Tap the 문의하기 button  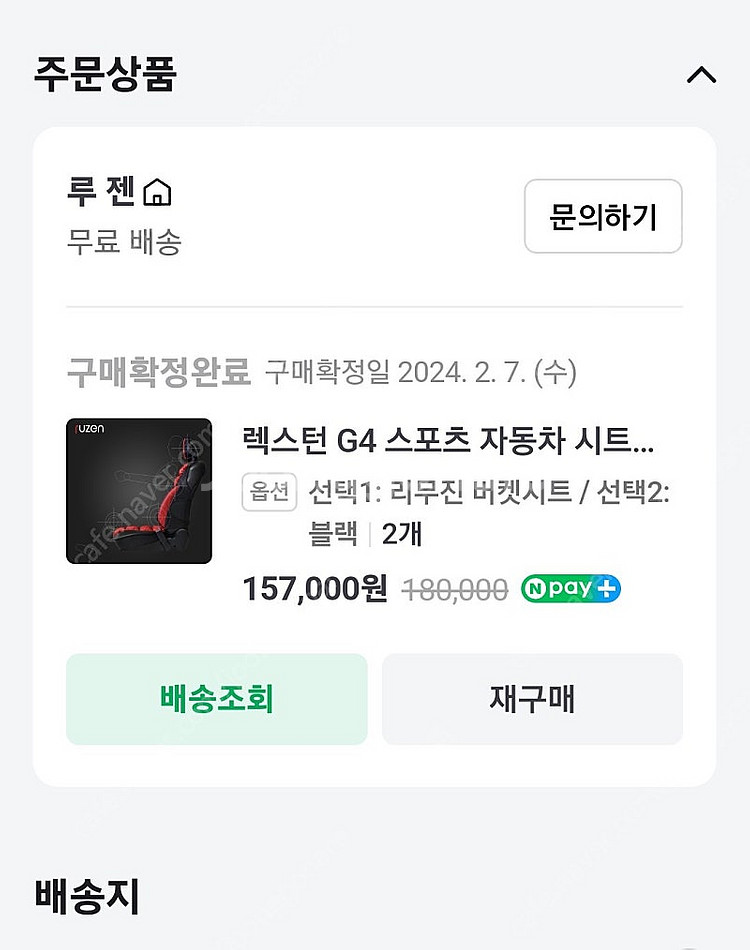[x=603, y=216]
